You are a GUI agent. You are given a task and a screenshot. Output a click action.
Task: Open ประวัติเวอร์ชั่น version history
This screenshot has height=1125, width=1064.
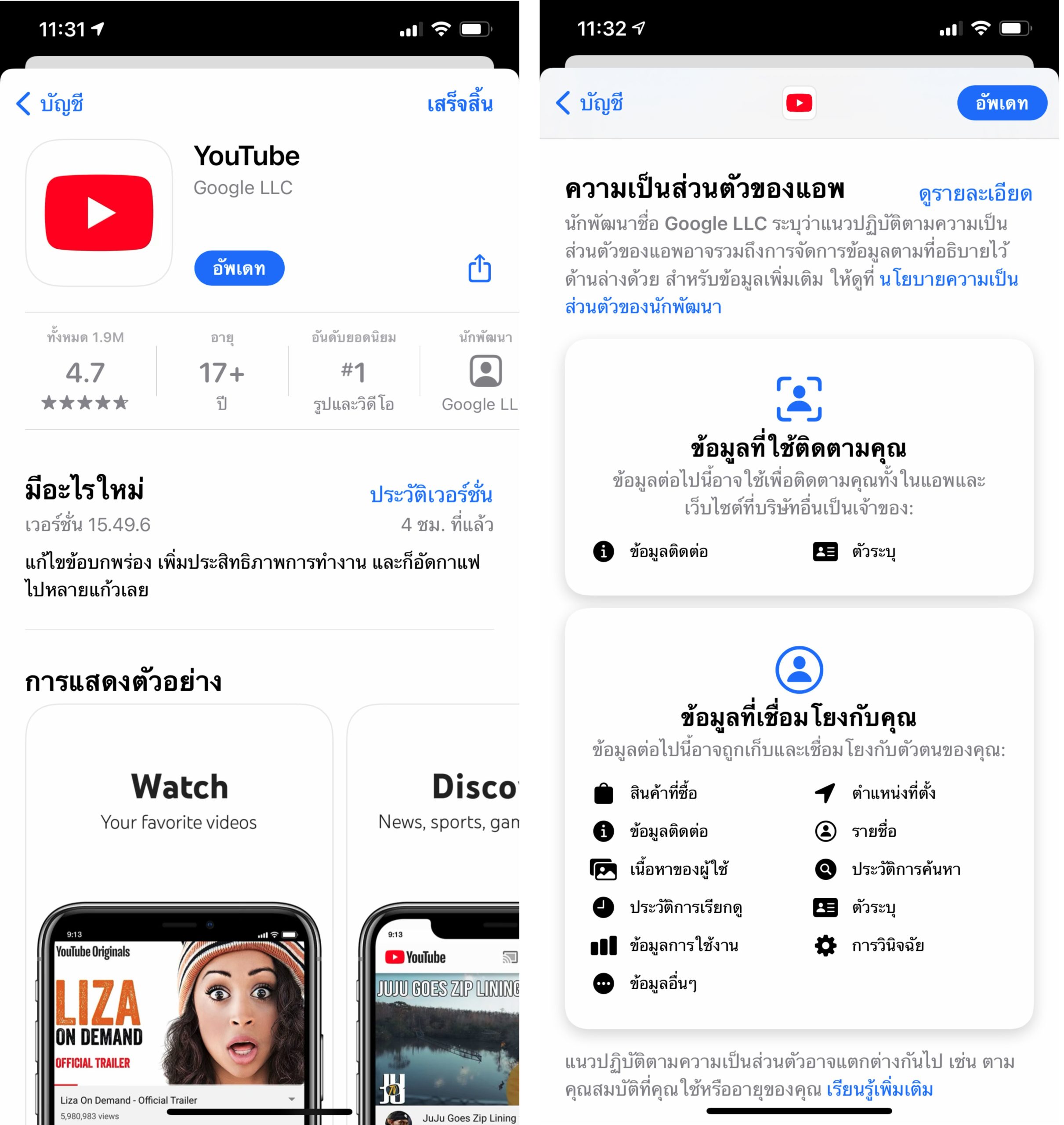click(x=431, y=494)
